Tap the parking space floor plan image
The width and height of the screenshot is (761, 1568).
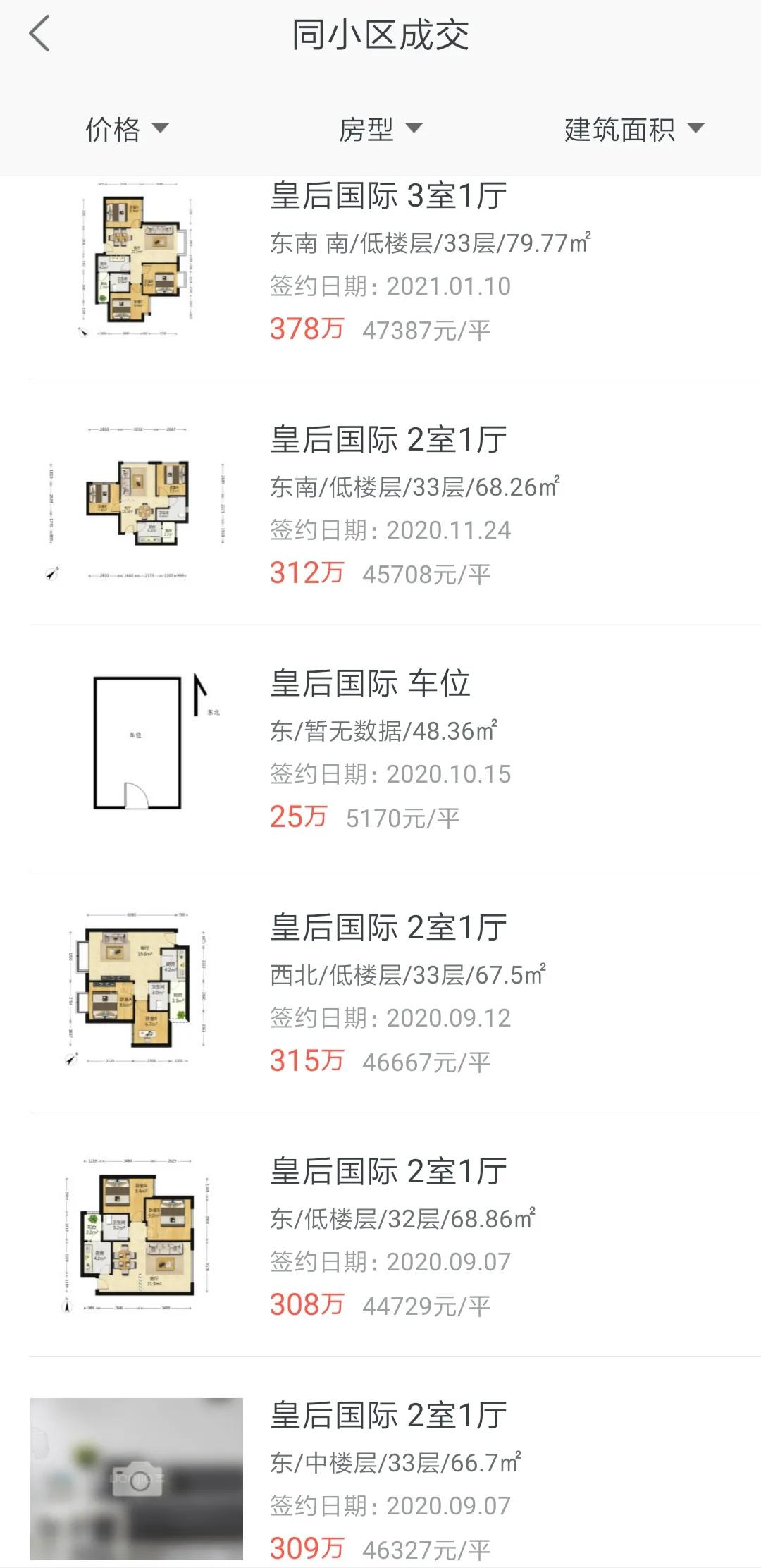click(138, 742)
